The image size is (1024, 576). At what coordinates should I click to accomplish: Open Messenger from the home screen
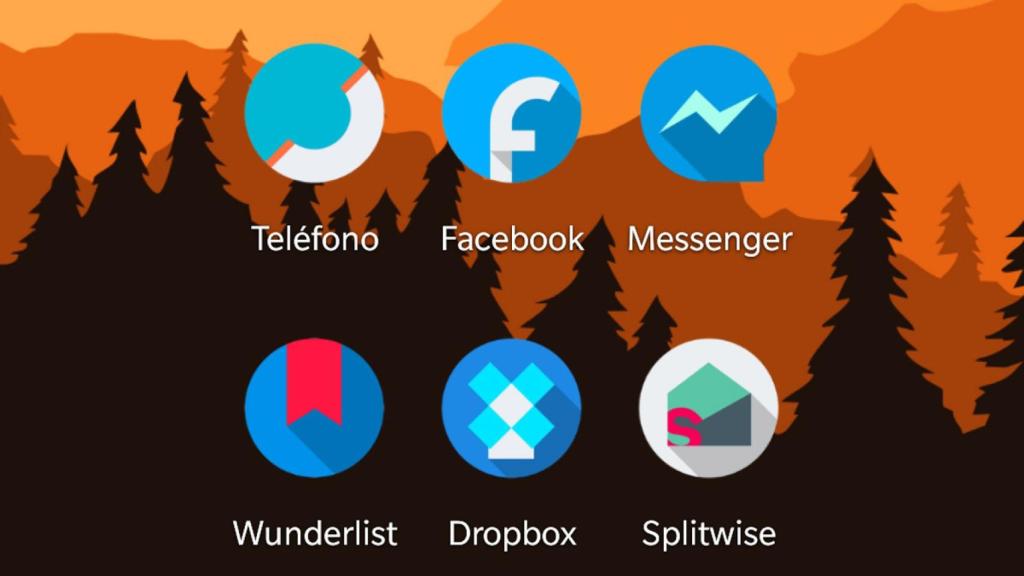pyautogui.click(x=708, y=114)
